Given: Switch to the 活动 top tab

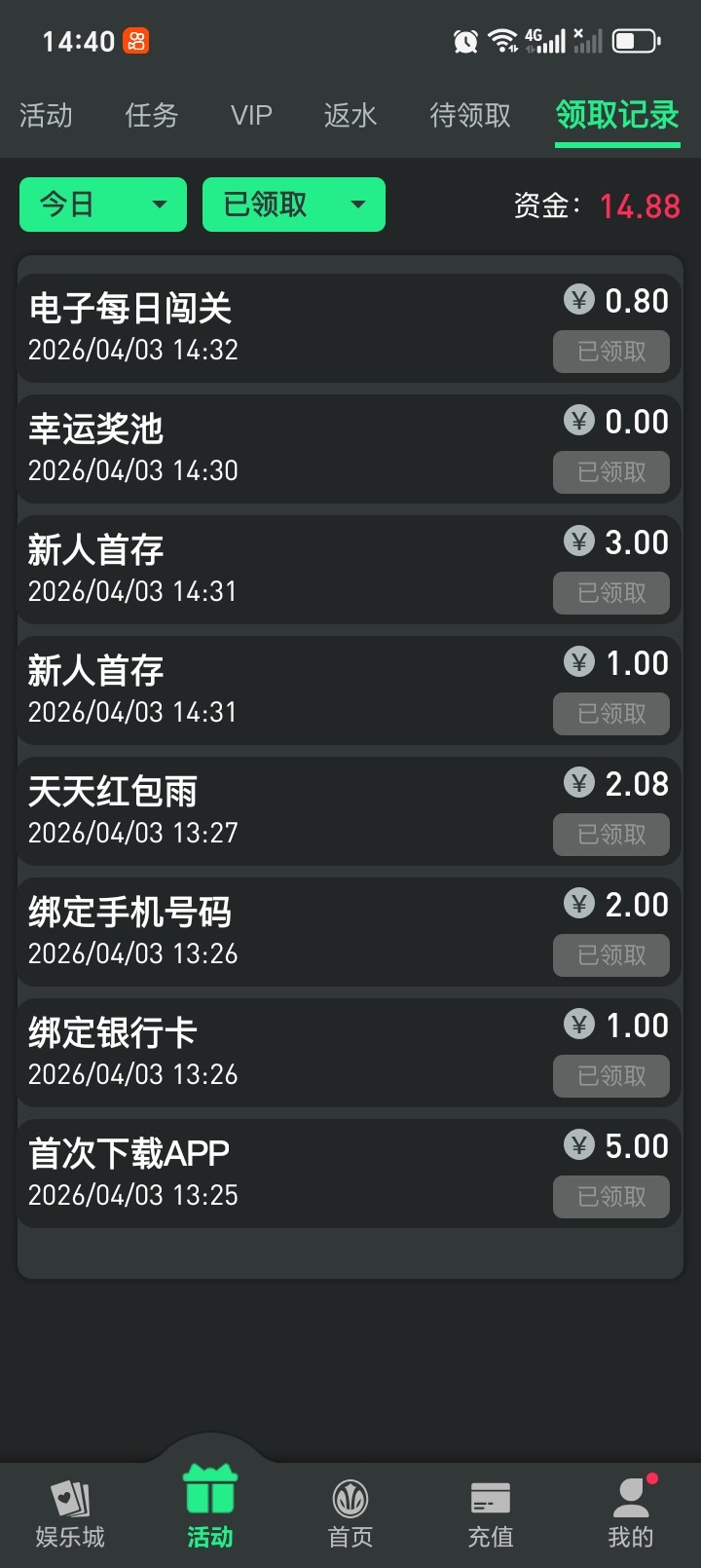Looking at the screenshot, I should [46, 116].
